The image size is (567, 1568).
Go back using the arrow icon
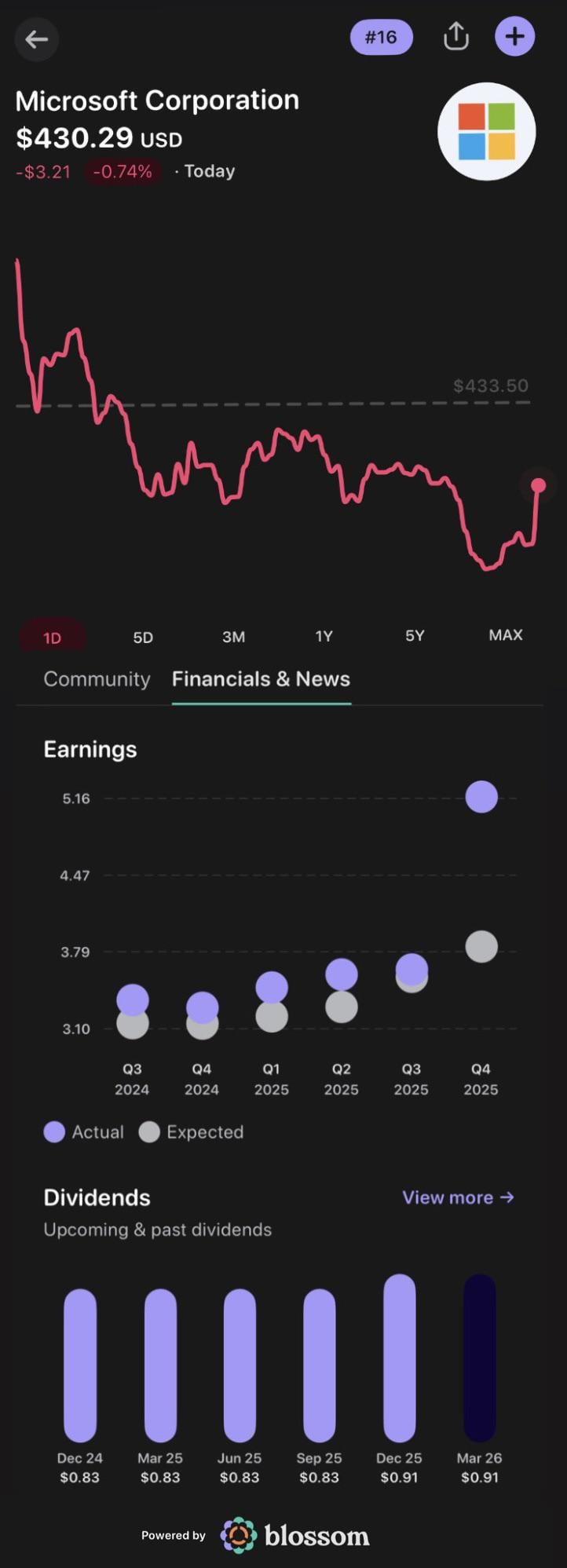coord(37,39)
